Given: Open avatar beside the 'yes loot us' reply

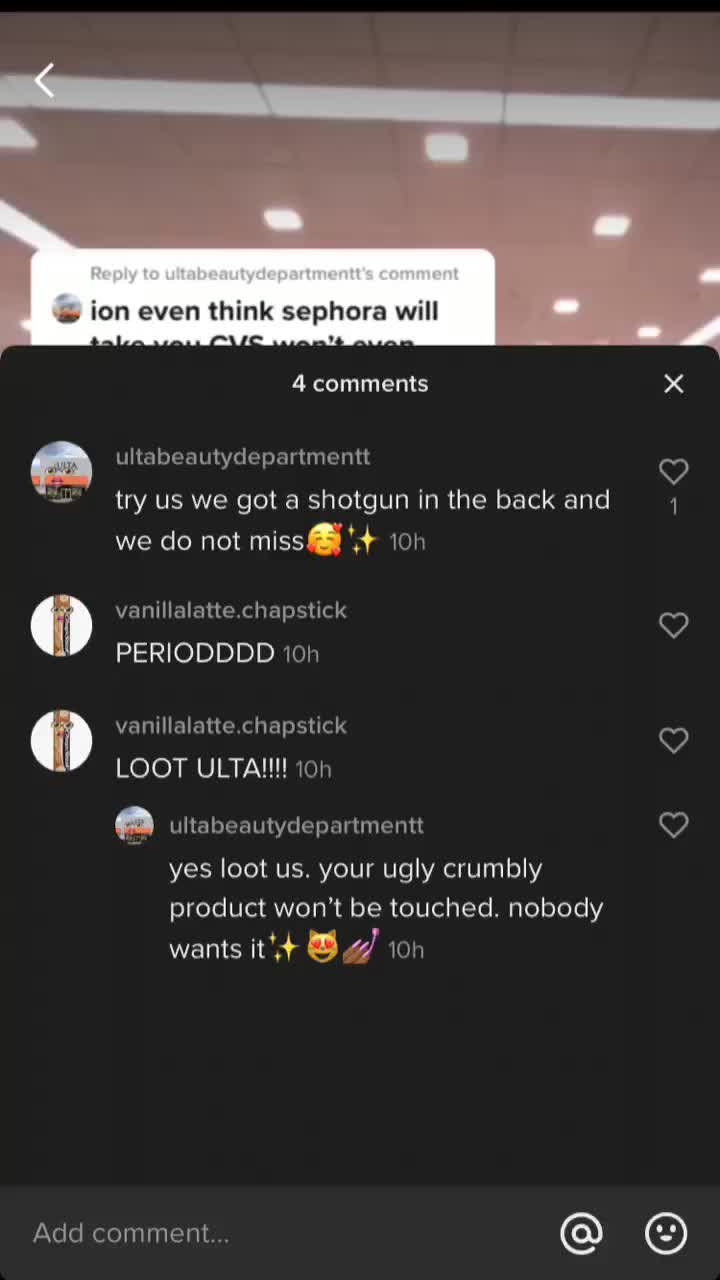Looking at the screenshot, I should pos(135,826).
